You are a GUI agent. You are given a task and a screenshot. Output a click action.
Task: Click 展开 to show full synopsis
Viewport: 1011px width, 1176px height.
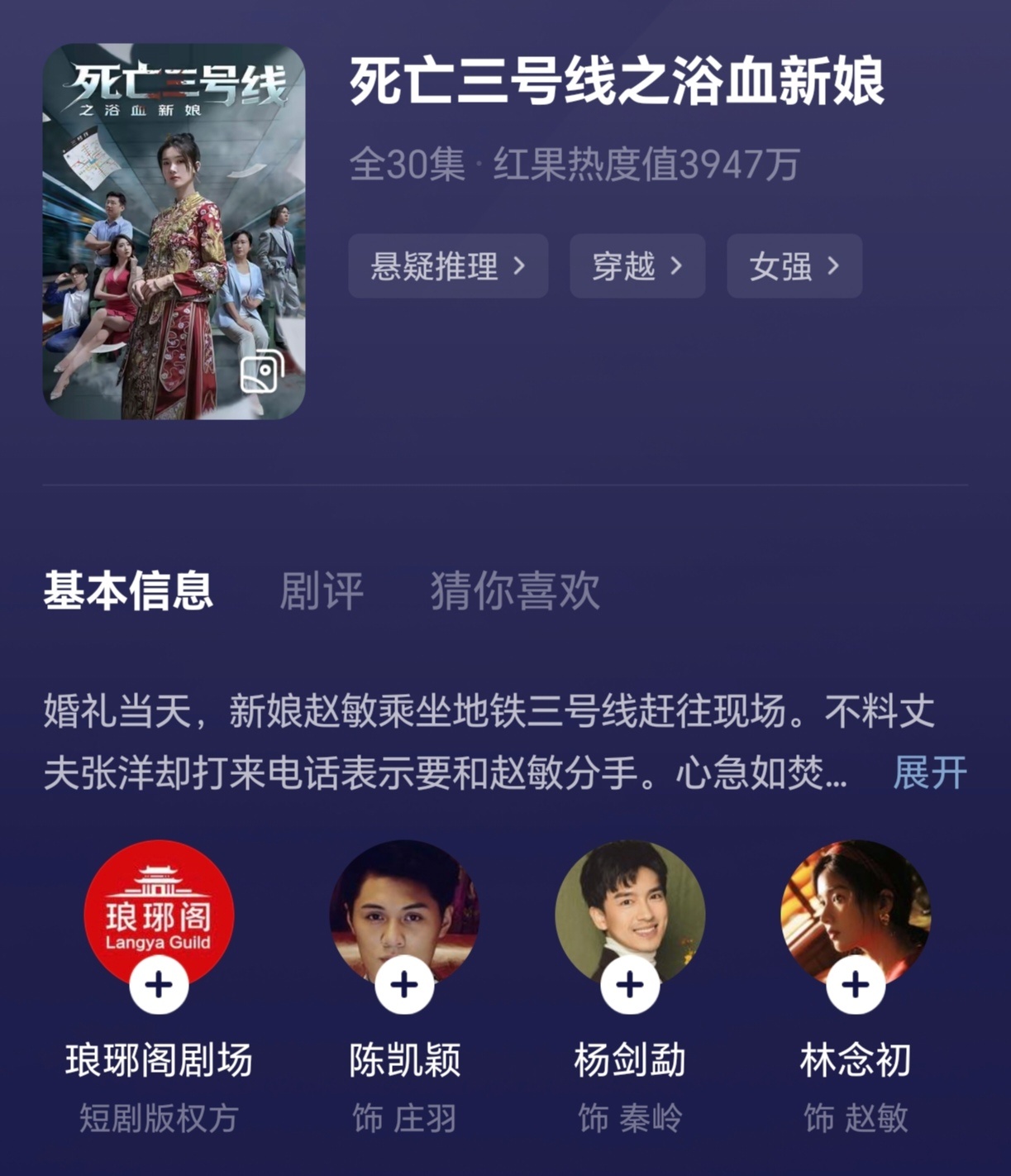point(929,771)
